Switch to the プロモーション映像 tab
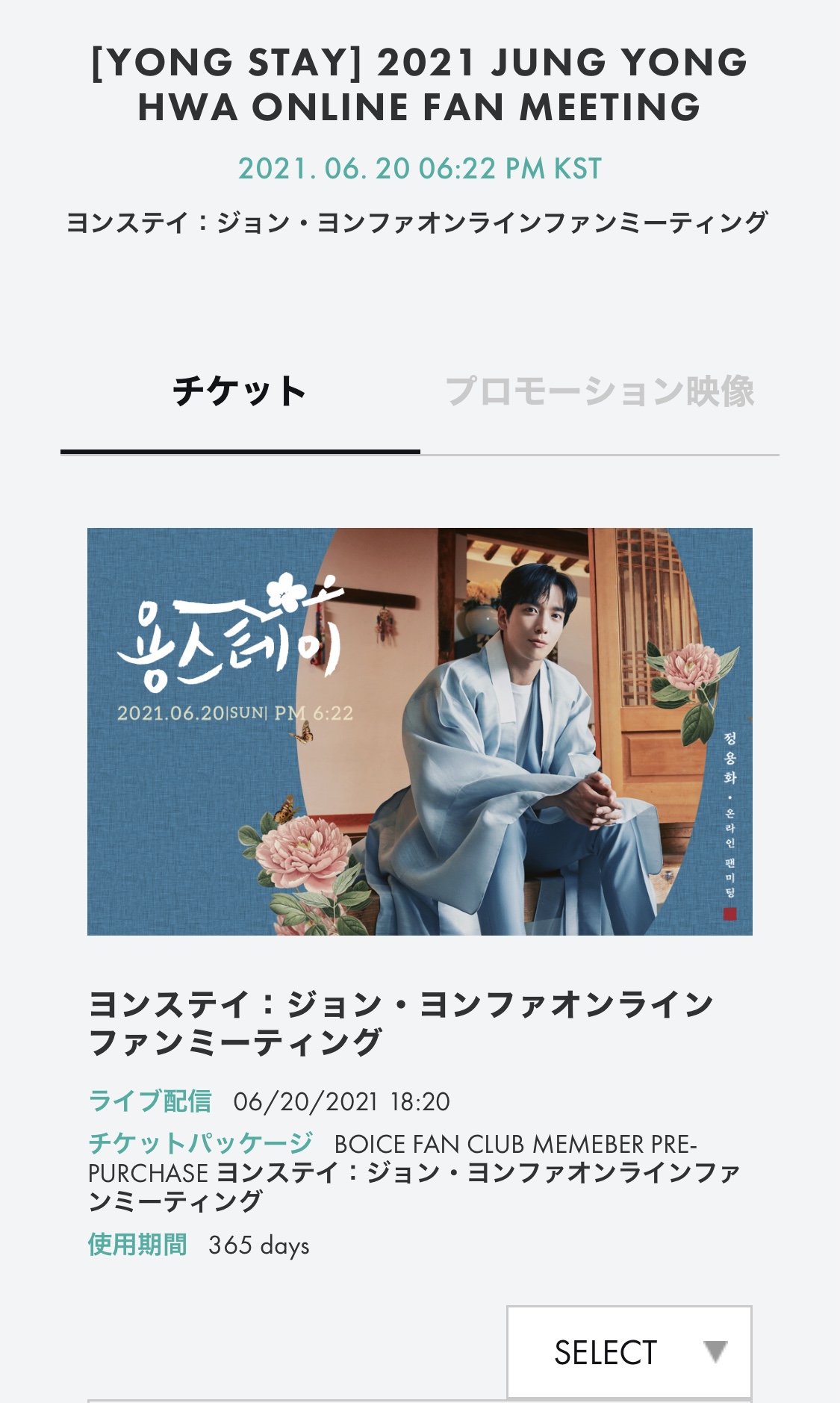The image size is (840, 1403). 600,392
